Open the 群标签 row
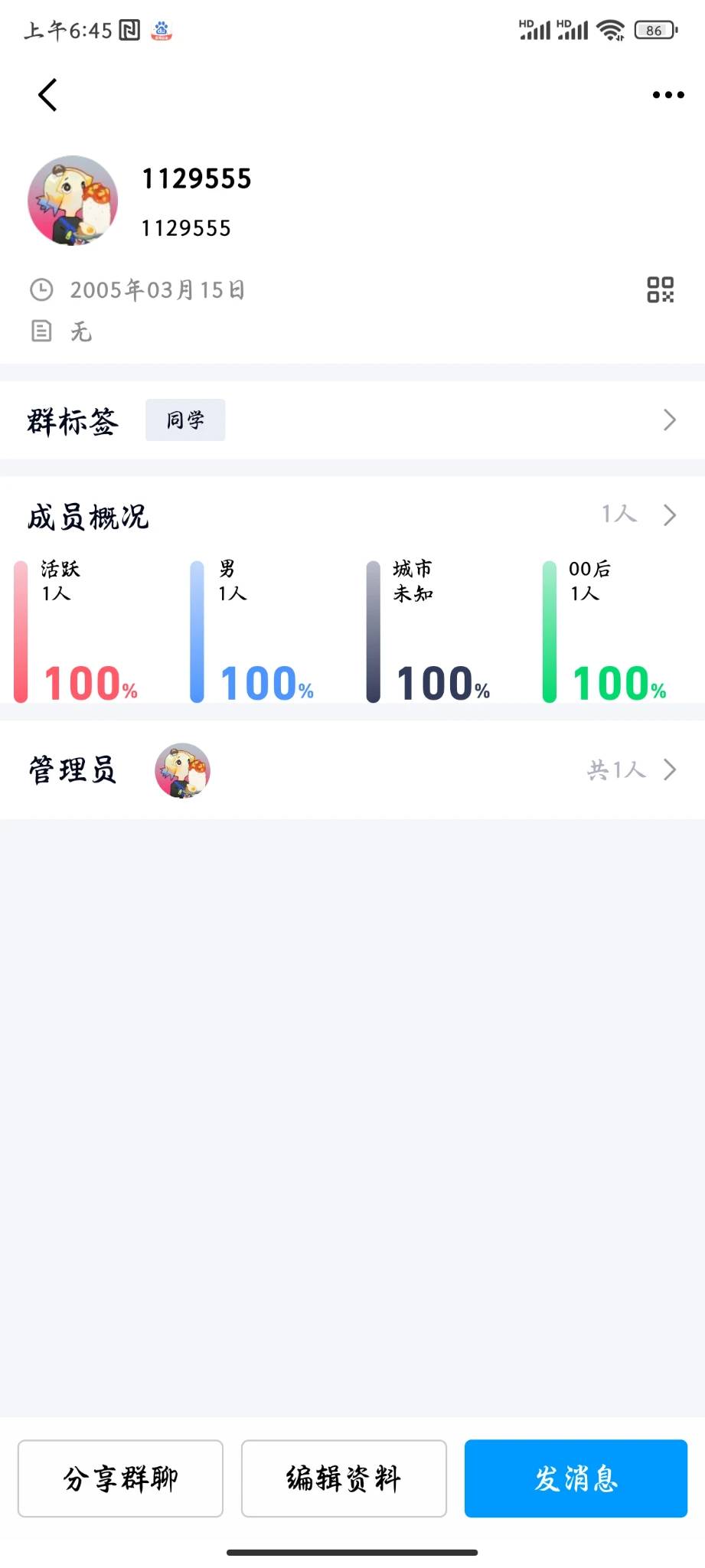 tap(352, 420)
